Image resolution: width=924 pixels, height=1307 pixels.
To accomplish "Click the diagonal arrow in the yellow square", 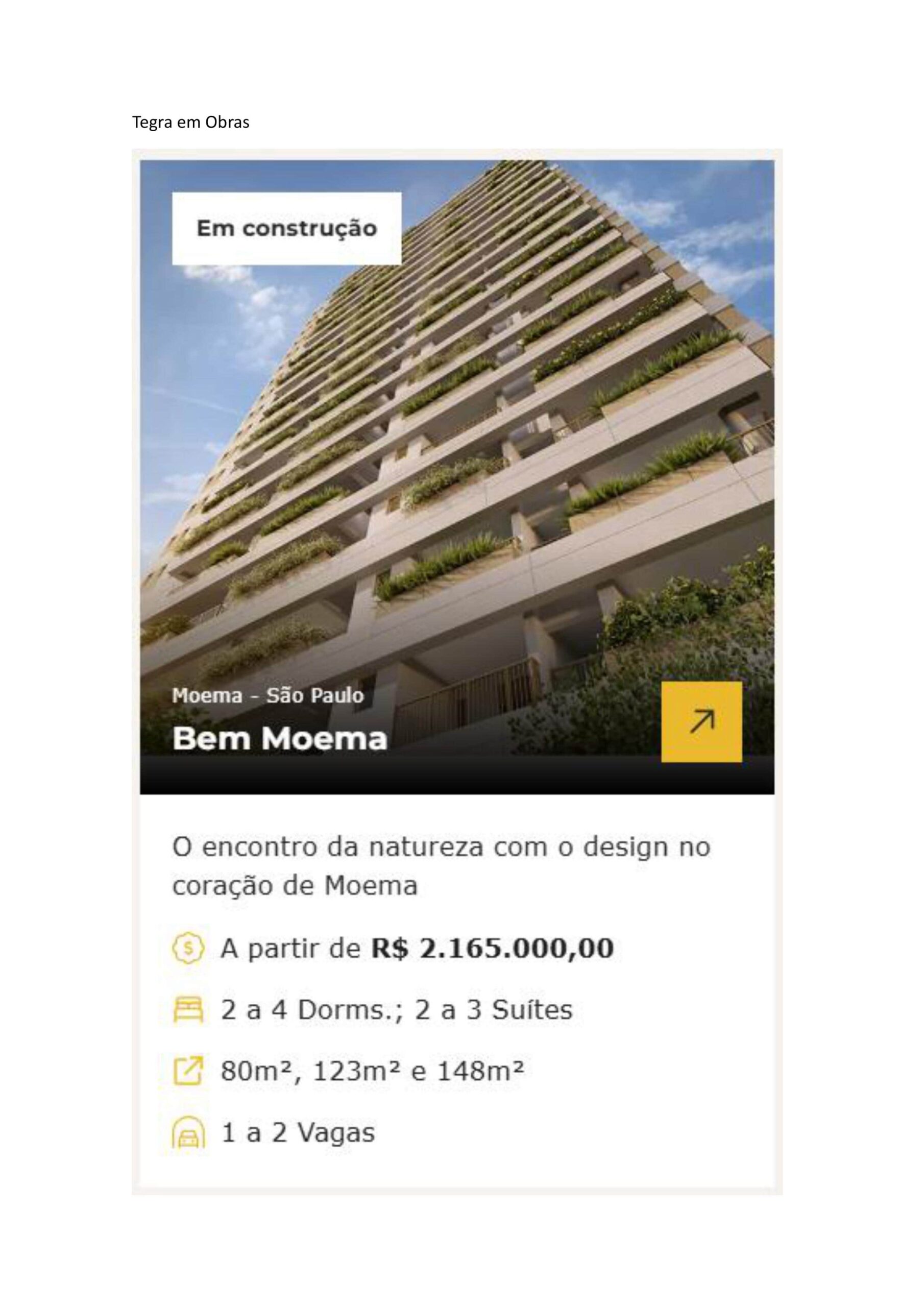I will 701,721.
